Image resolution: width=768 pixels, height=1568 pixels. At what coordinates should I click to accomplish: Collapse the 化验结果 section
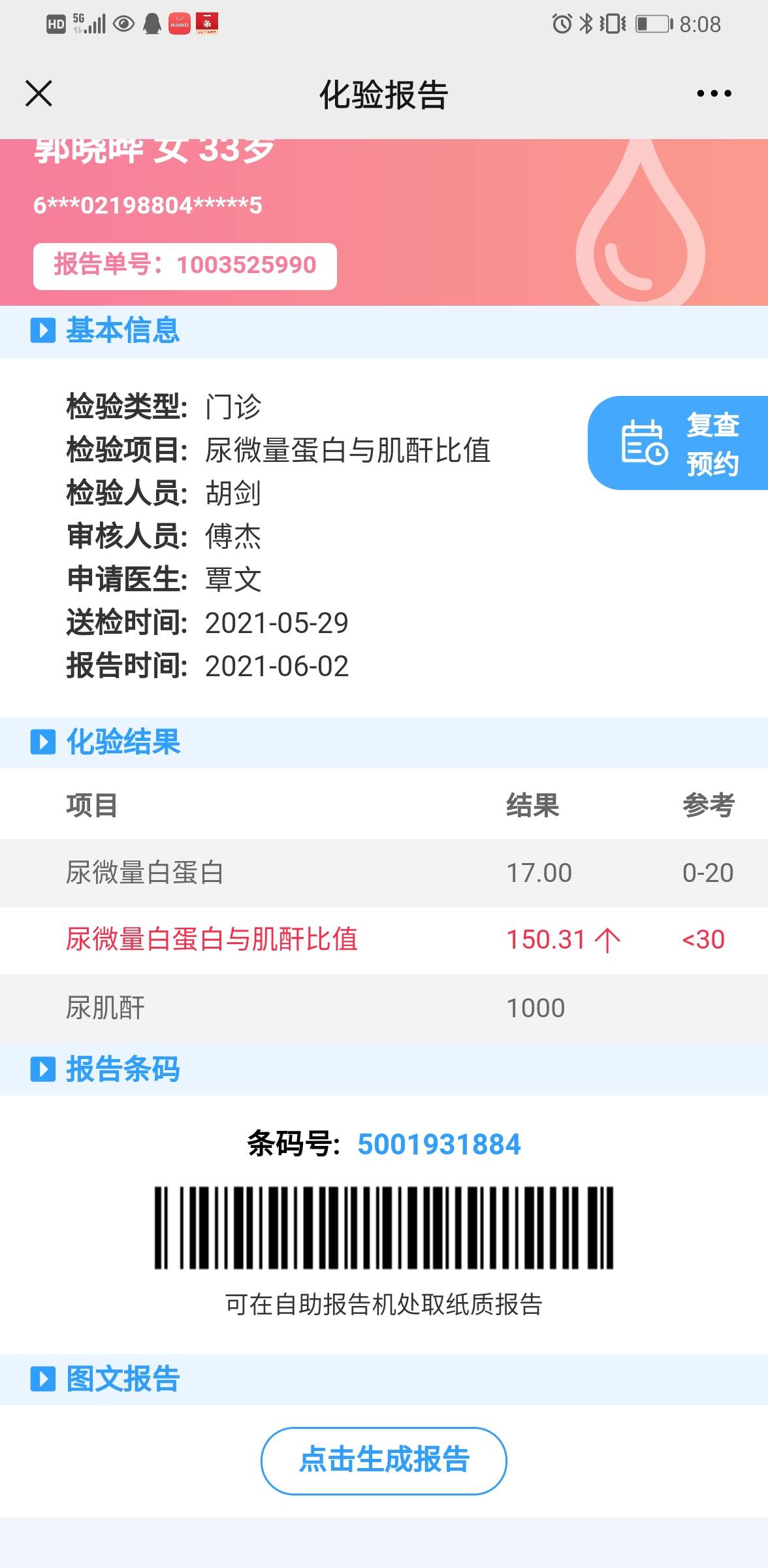pyautogui.click(x=123, y=742)
